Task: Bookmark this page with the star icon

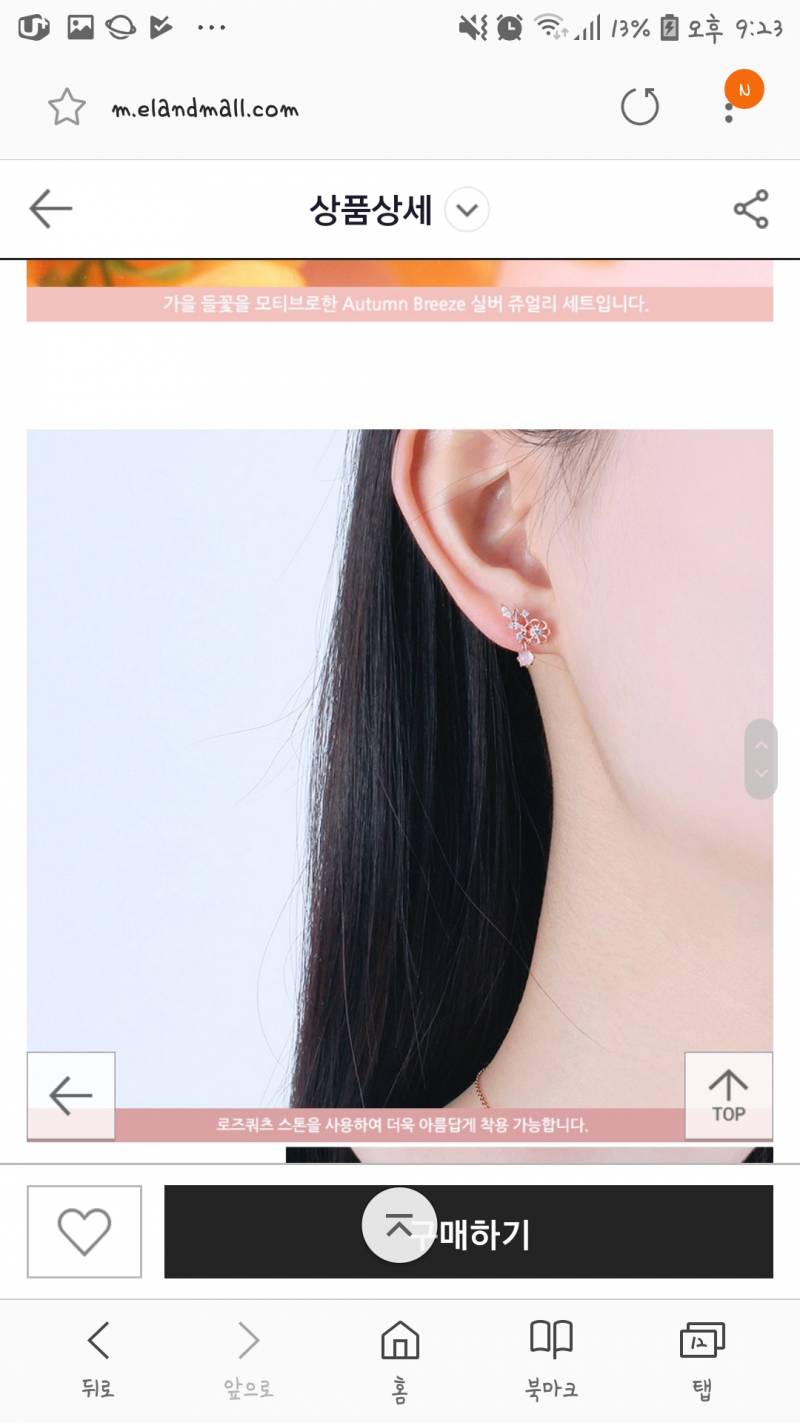Action: tap(67, 107)
